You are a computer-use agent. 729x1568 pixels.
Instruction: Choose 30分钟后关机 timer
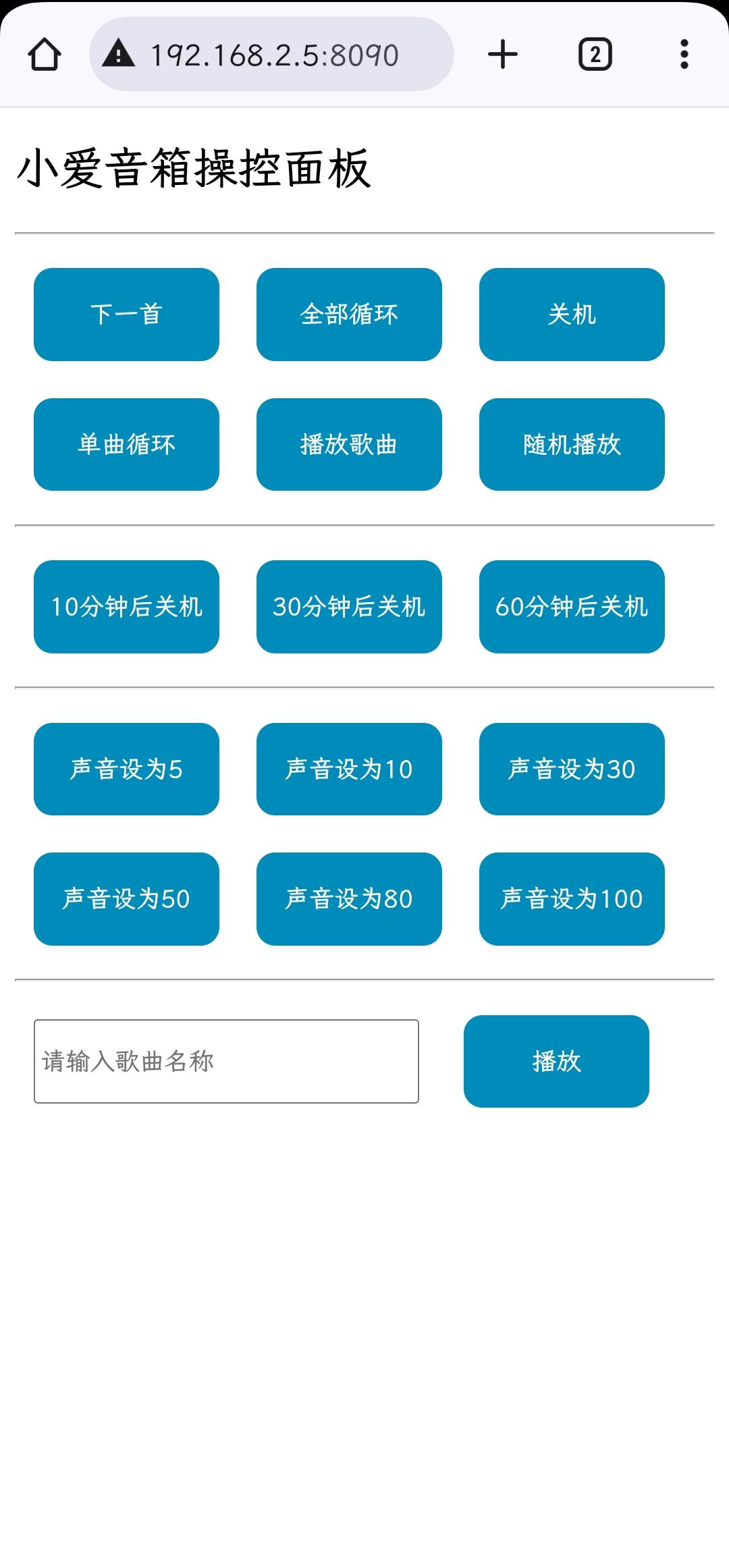[349, 607]
